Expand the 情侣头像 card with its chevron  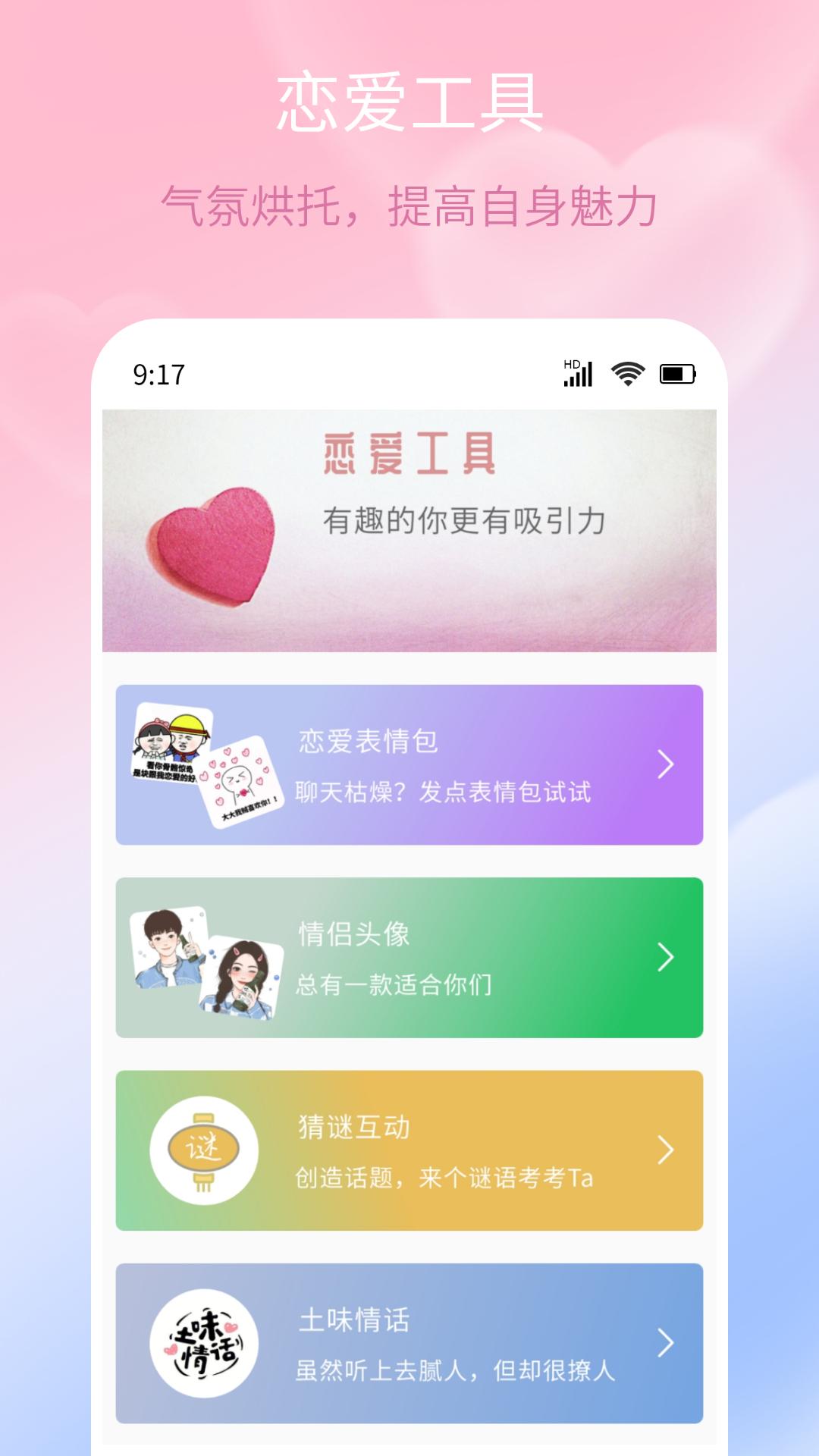(x=664, y=957)
